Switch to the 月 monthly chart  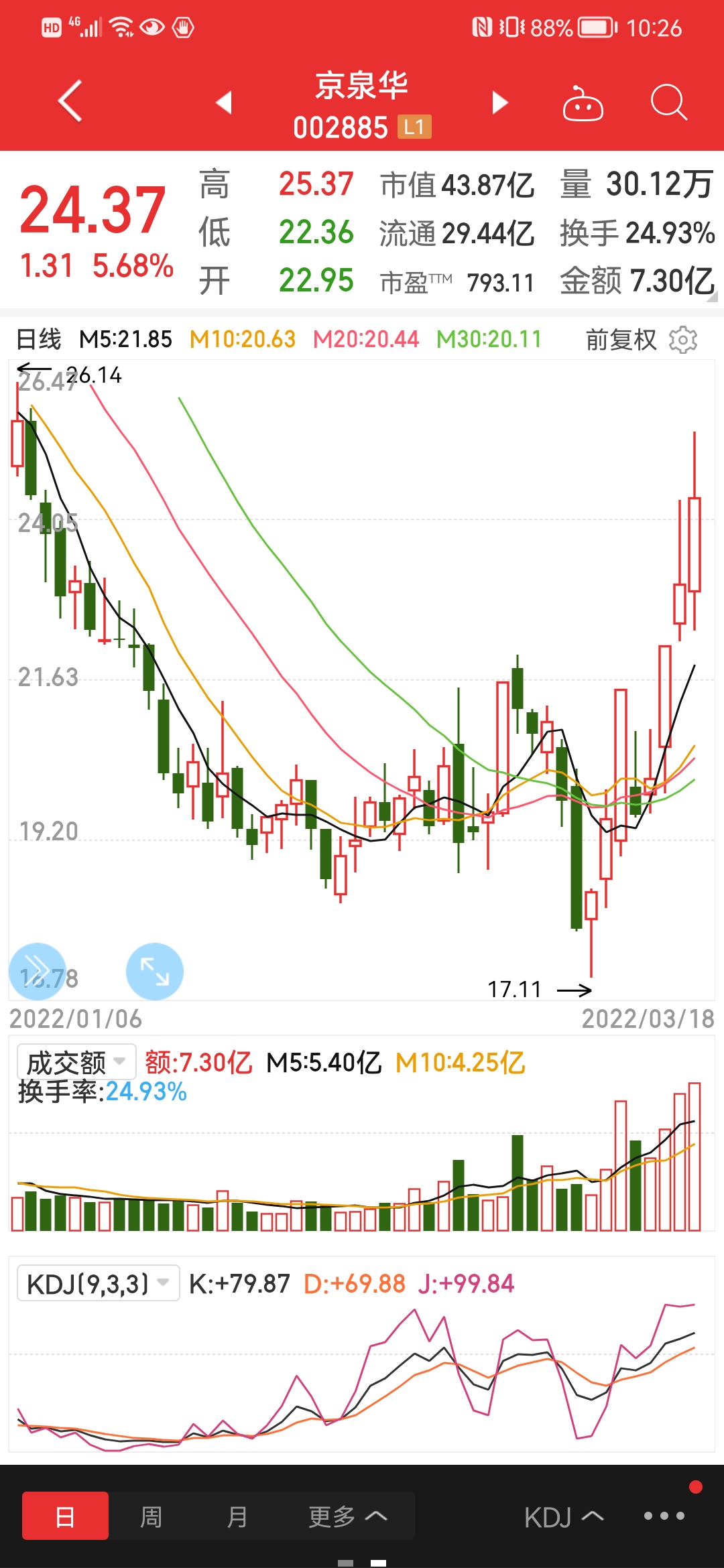237,1516
